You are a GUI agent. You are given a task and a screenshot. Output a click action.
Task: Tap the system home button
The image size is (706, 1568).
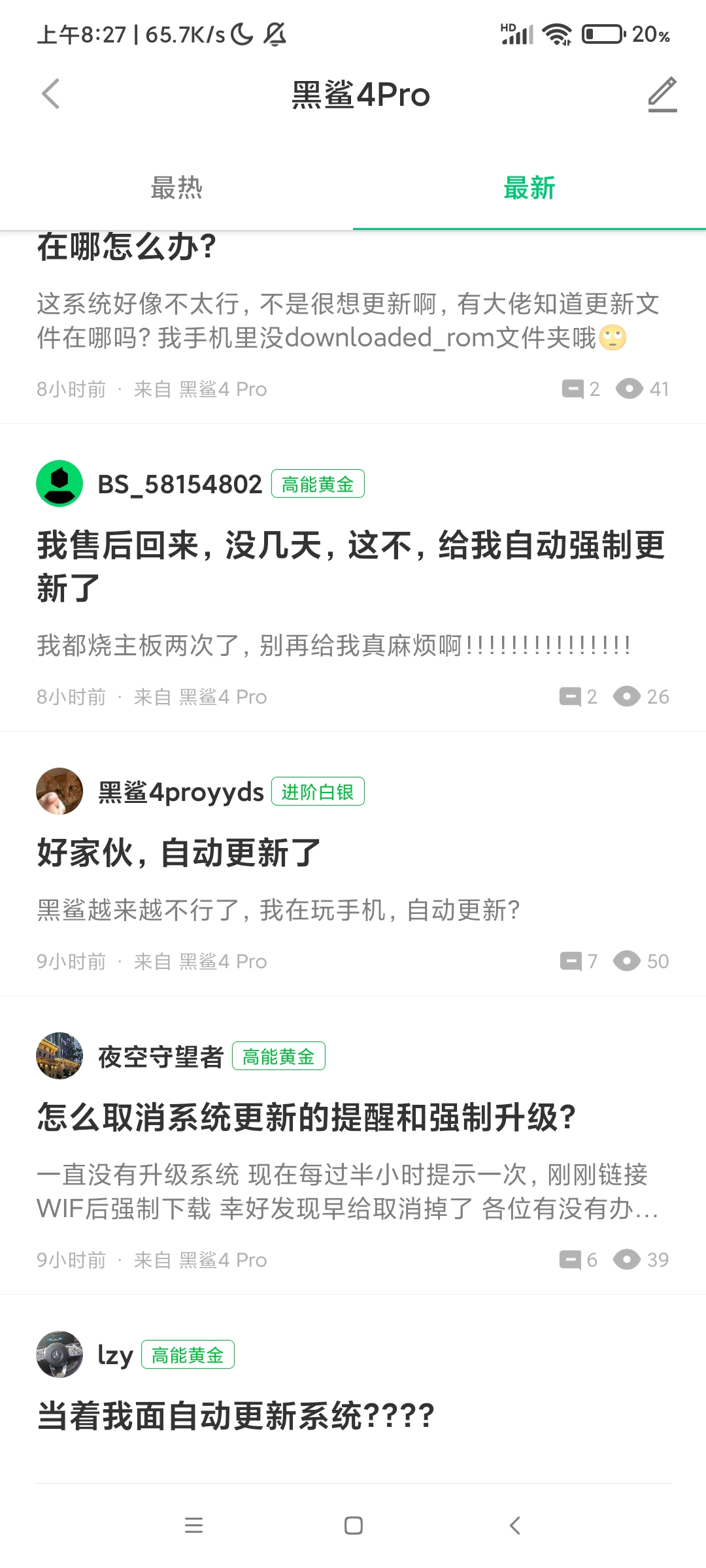coord(353,1526)
